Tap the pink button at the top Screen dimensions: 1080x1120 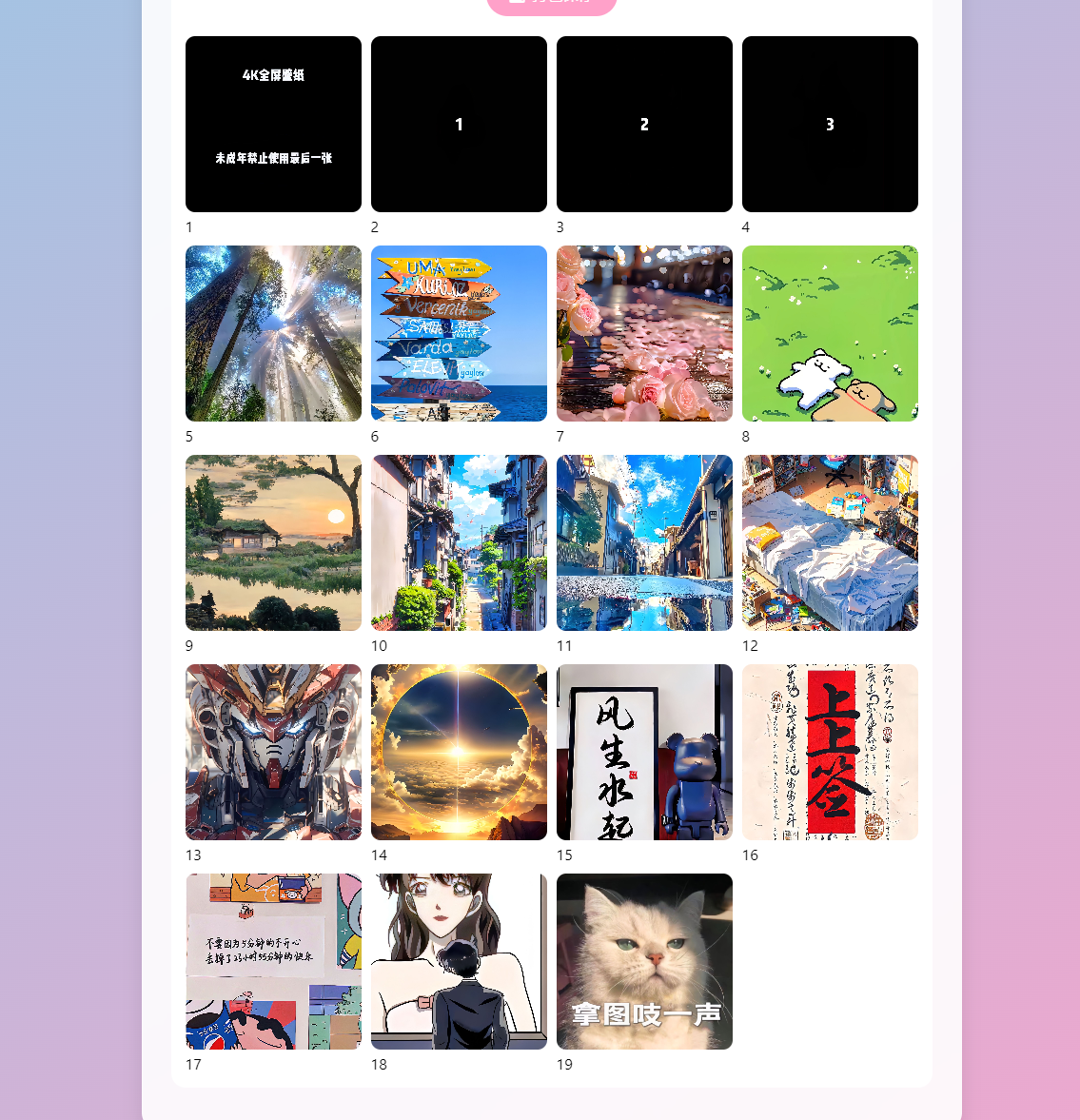[x=552, y=5]
